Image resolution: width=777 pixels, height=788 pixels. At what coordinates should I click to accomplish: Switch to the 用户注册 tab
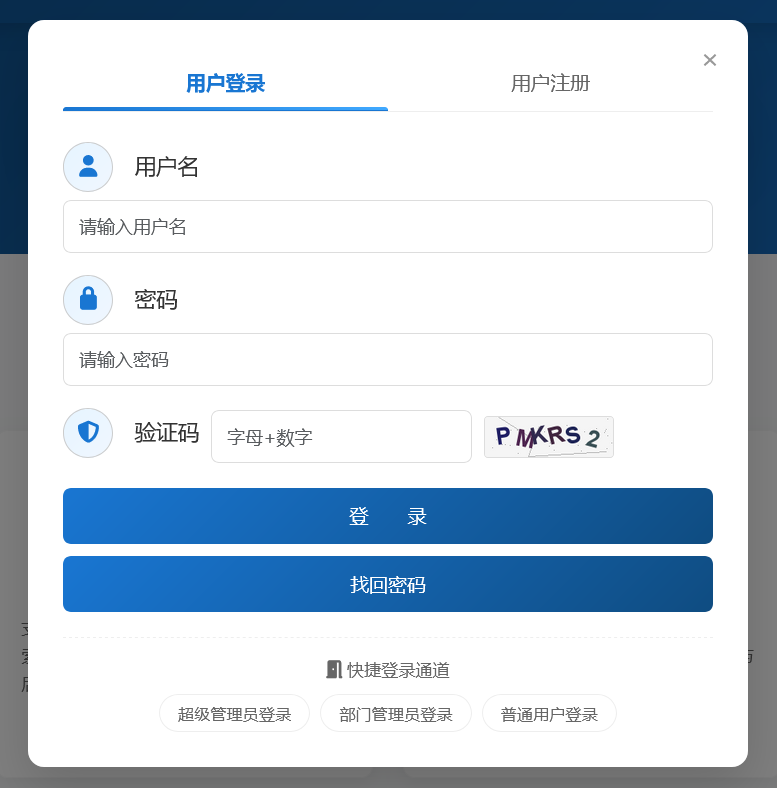549,84
